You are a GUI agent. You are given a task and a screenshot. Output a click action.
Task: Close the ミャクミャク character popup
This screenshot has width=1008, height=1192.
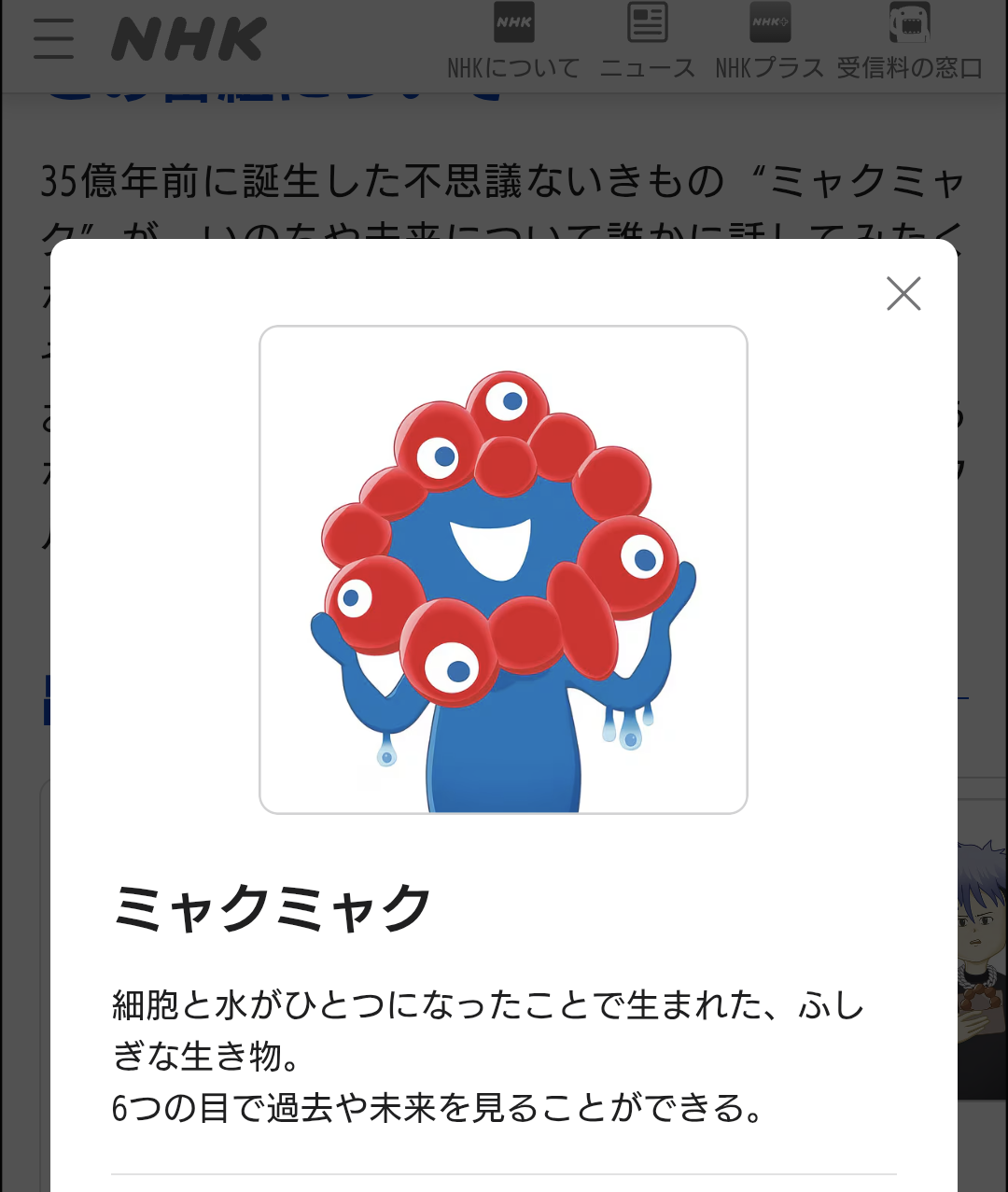click(x=903, y=293)
